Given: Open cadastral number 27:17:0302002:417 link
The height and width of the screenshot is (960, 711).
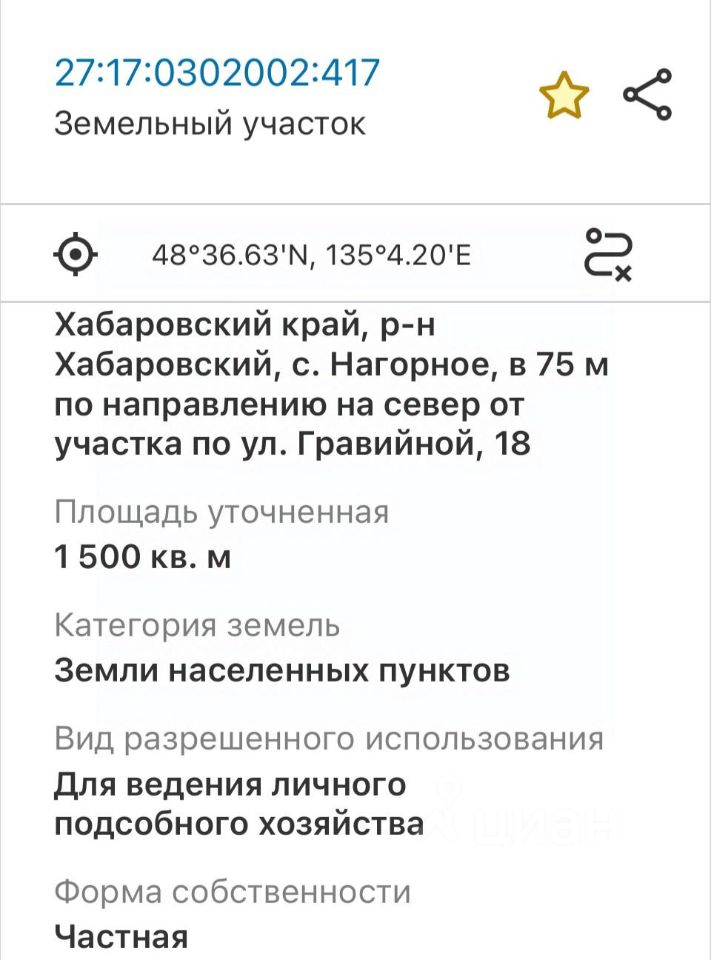Looking at the screenshot, I should [x=217, y=72].
